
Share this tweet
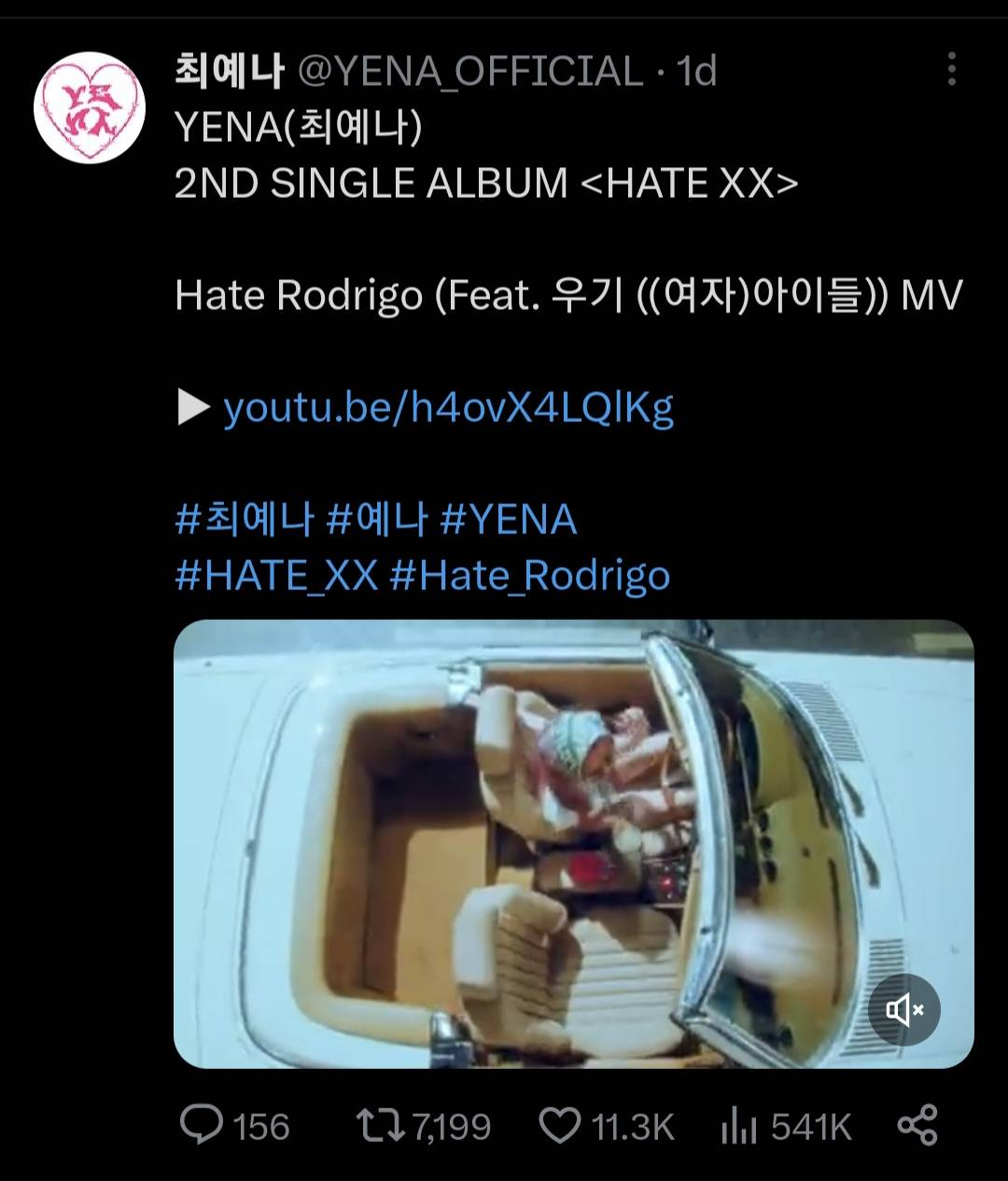917,1125
